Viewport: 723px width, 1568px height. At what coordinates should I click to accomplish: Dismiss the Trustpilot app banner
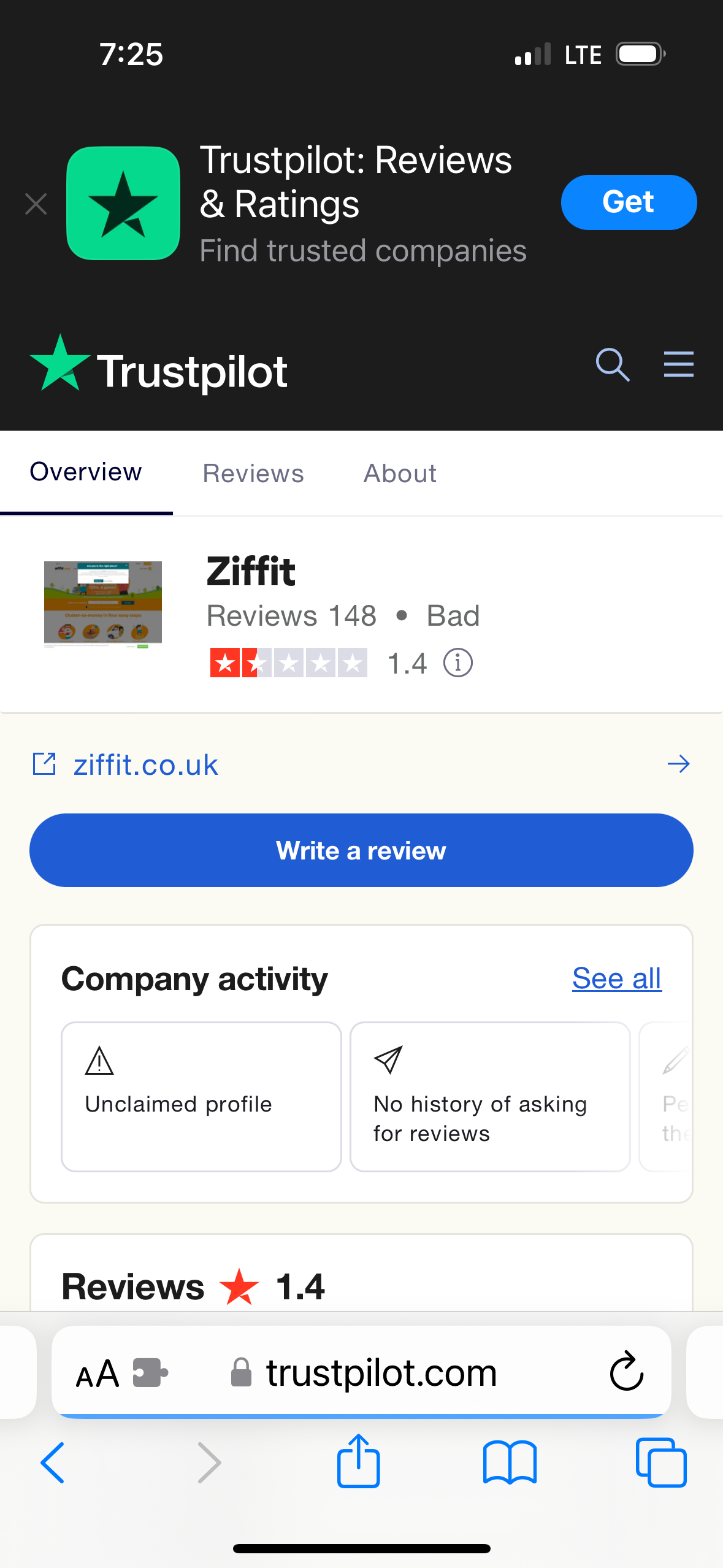click(x=36, y=203)
